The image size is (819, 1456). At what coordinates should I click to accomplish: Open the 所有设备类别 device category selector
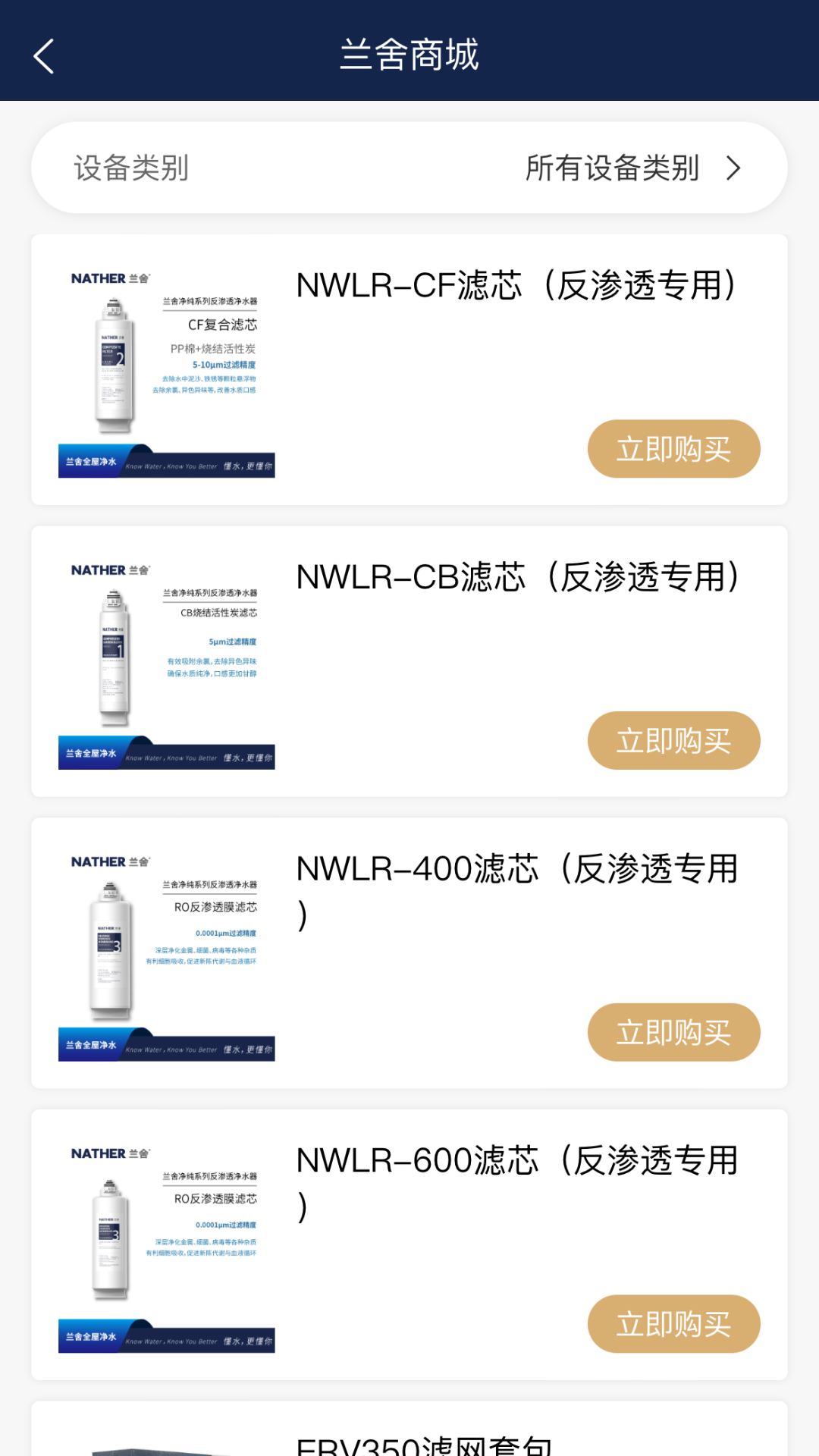tap(614, 168)
